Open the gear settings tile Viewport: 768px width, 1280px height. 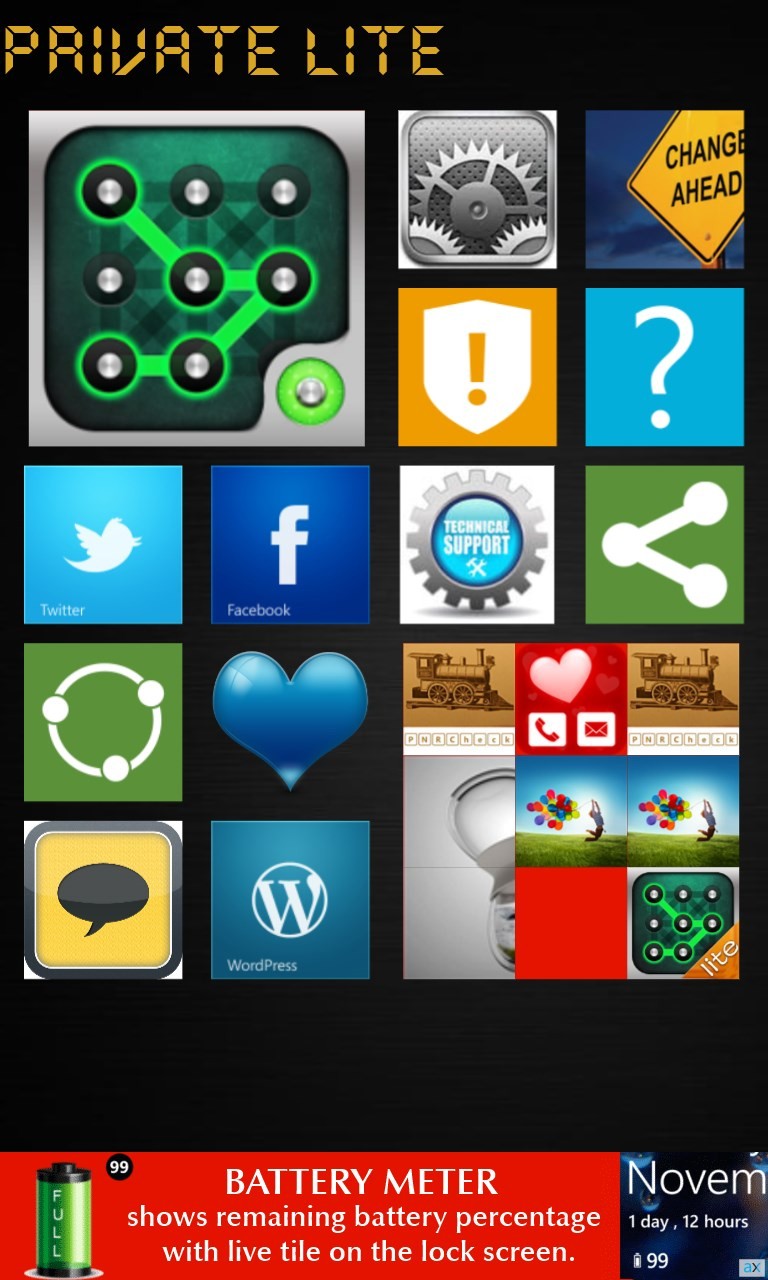click(x=477, y=189)
